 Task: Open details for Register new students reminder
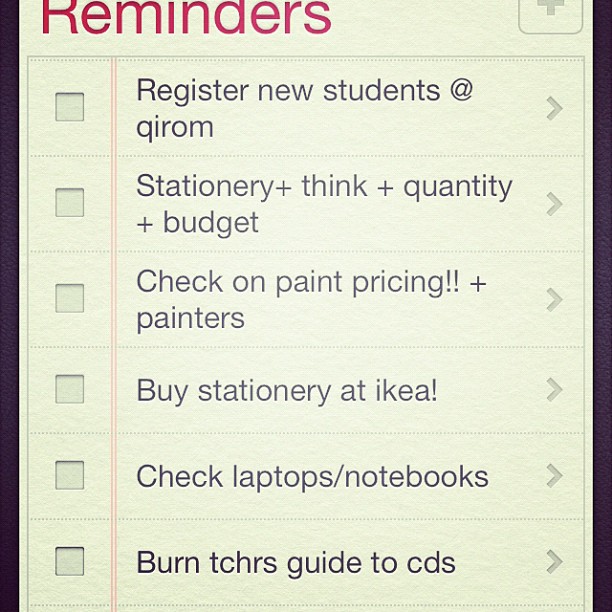pyautogui.click(x=554, y=108)
